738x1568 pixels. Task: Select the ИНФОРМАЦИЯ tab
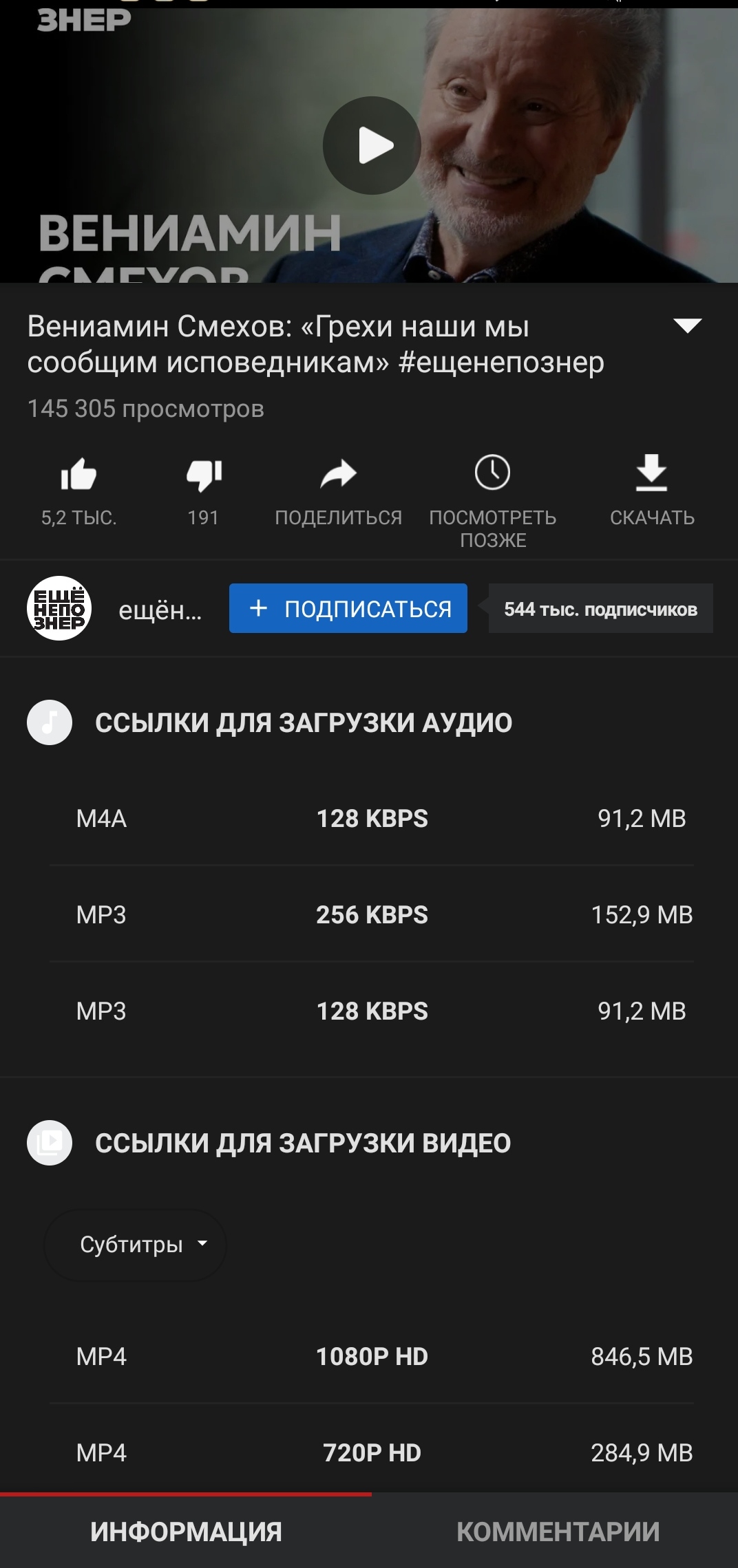(x=186, y=1532)
